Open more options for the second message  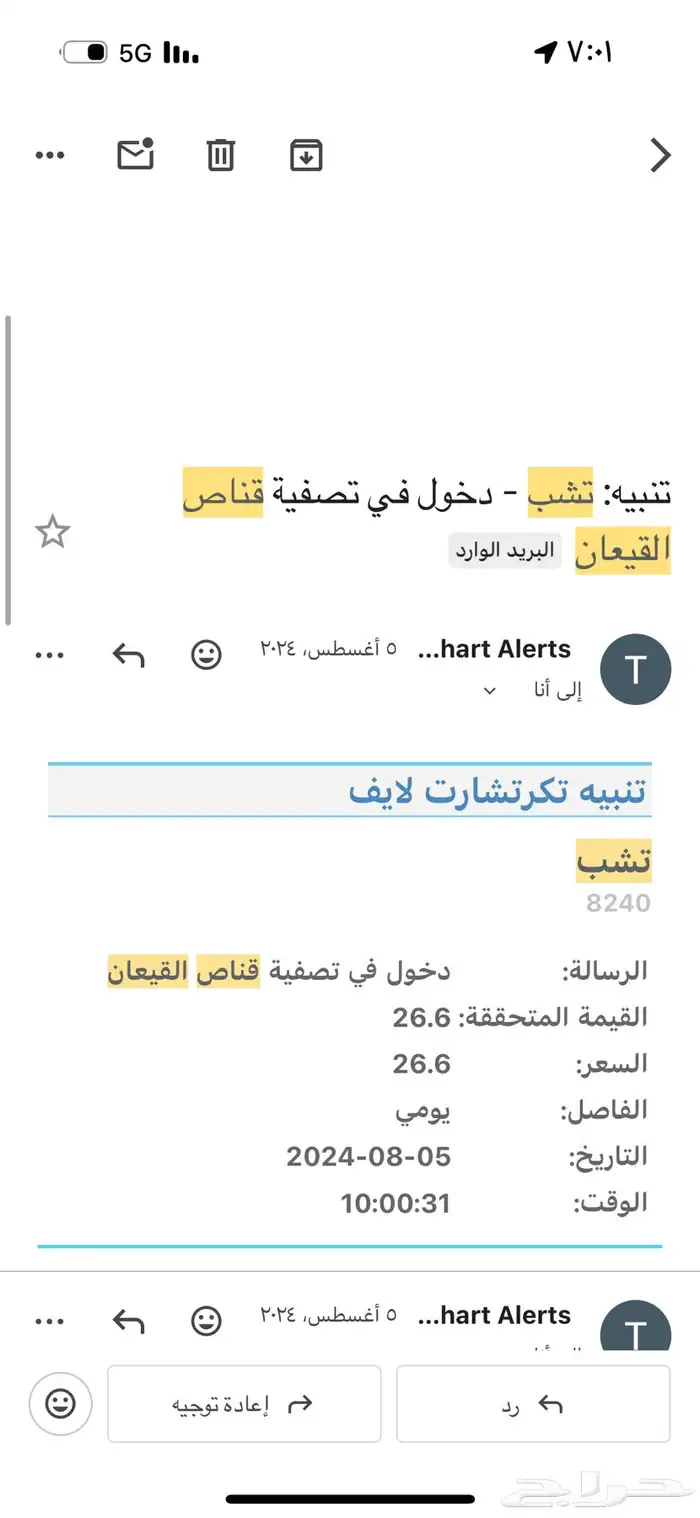tap(50, 1321)
